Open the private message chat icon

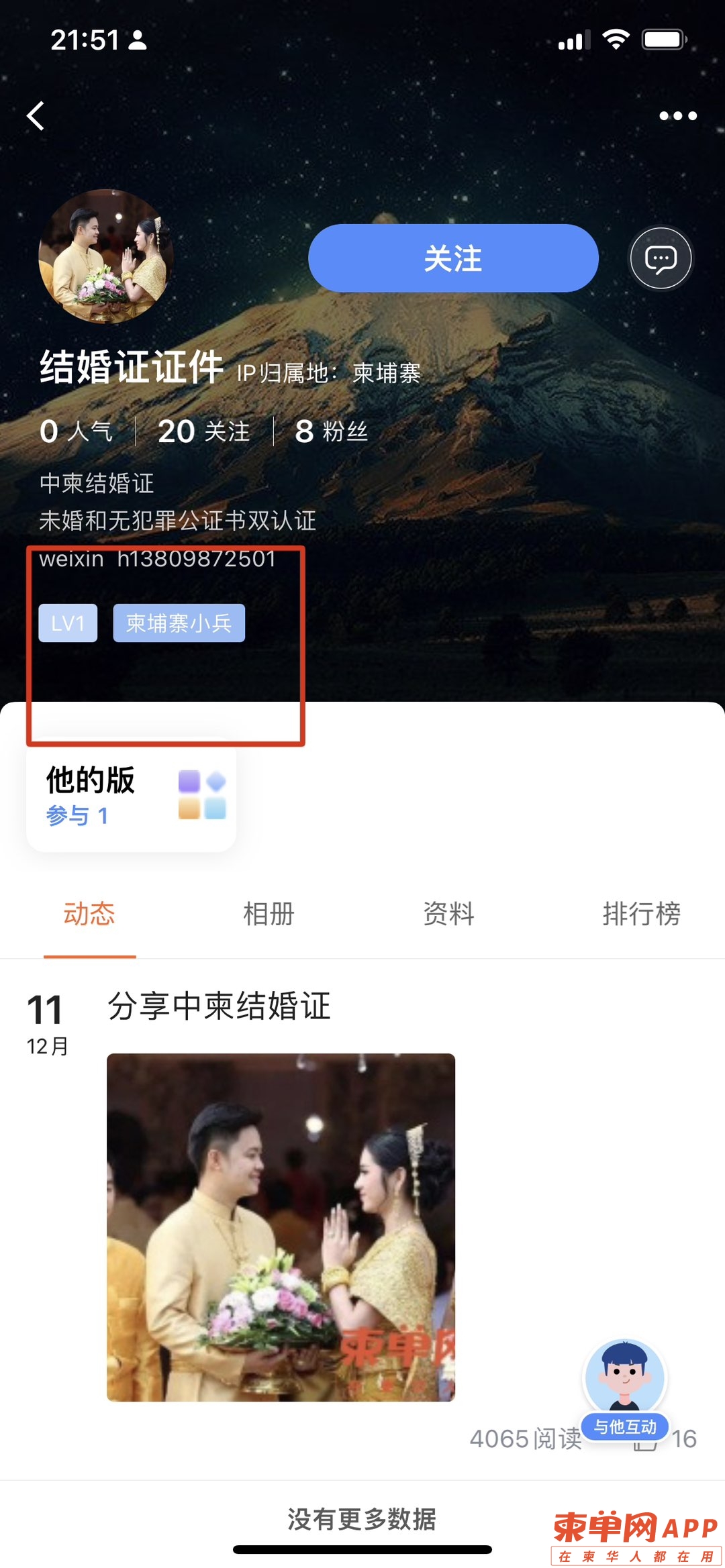661,258
